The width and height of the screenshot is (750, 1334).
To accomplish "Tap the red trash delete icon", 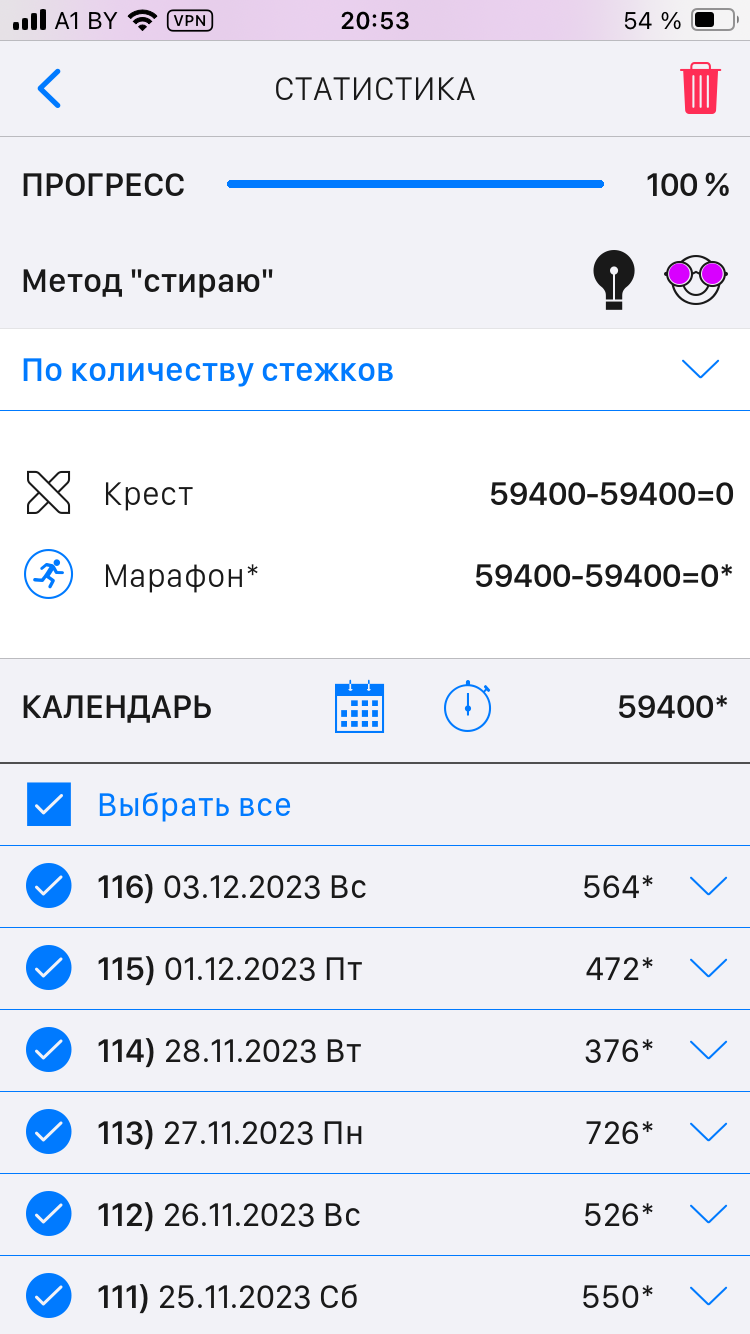I will (x=700, y=88).
